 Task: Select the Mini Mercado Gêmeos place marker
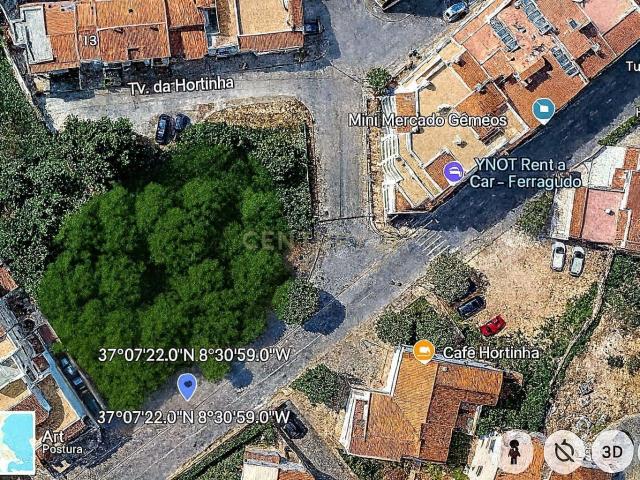coord(543,110)
